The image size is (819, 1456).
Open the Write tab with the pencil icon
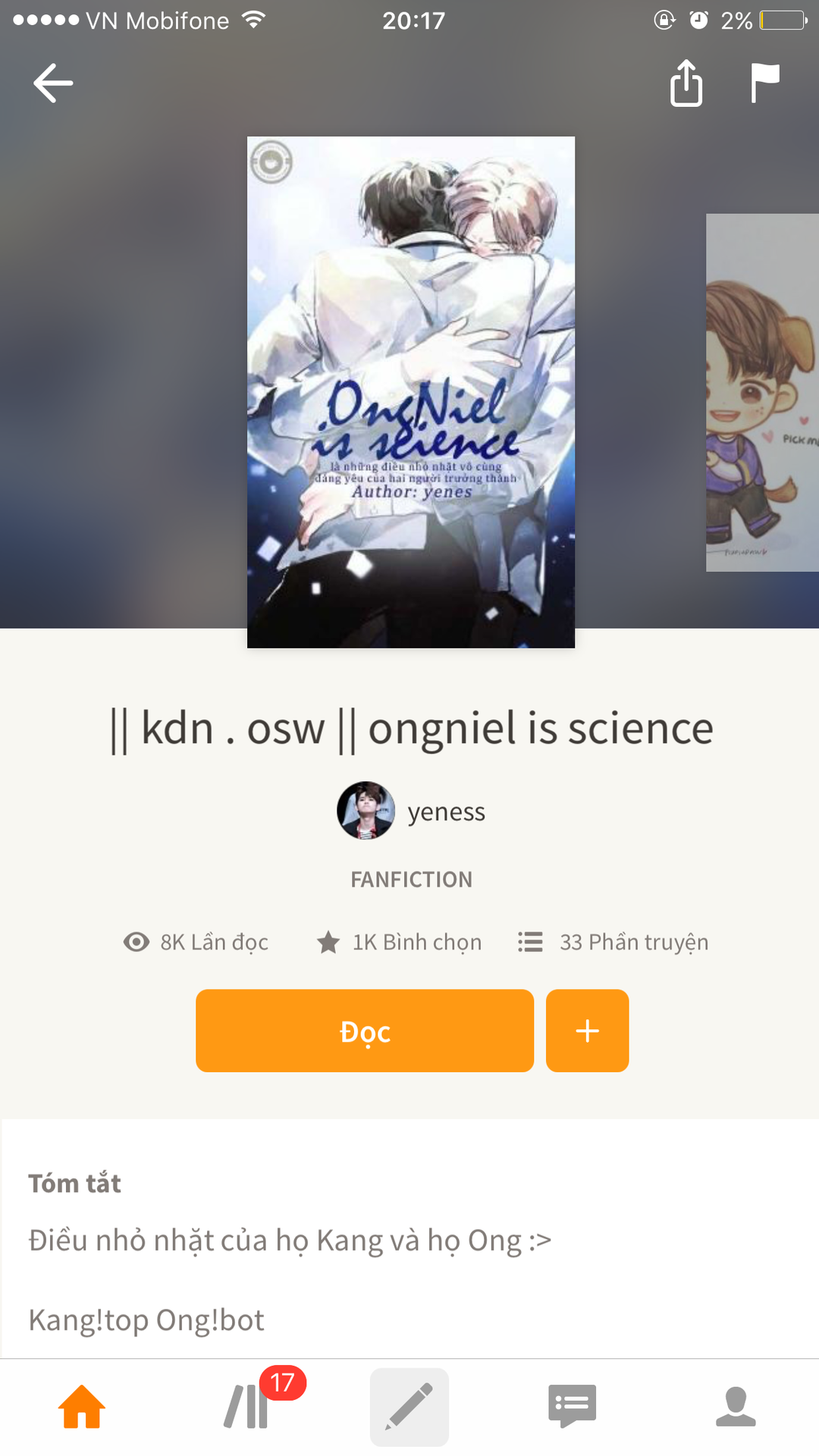pos(409,1407)
